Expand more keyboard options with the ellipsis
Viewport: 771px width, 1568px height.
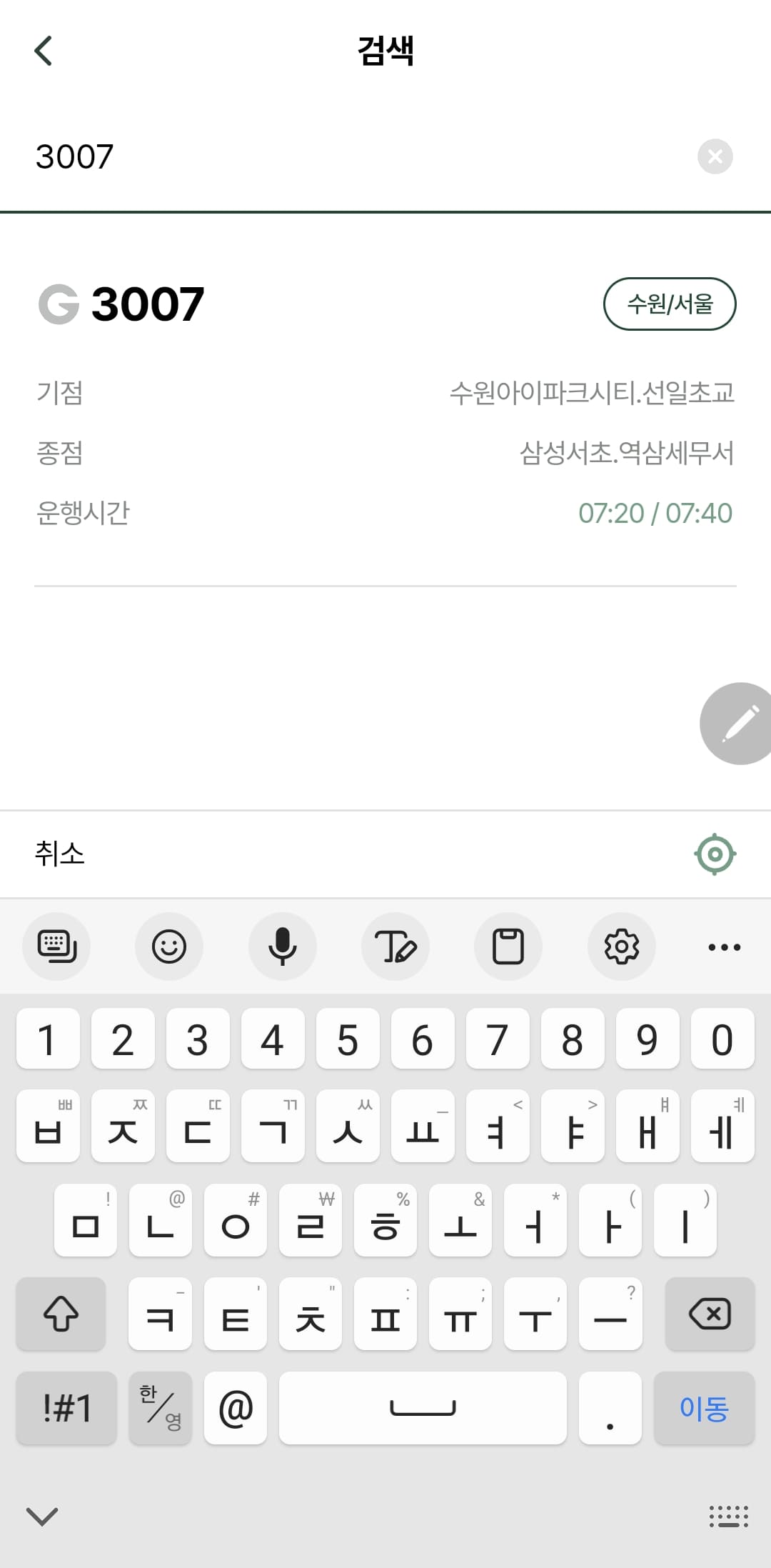723,947
